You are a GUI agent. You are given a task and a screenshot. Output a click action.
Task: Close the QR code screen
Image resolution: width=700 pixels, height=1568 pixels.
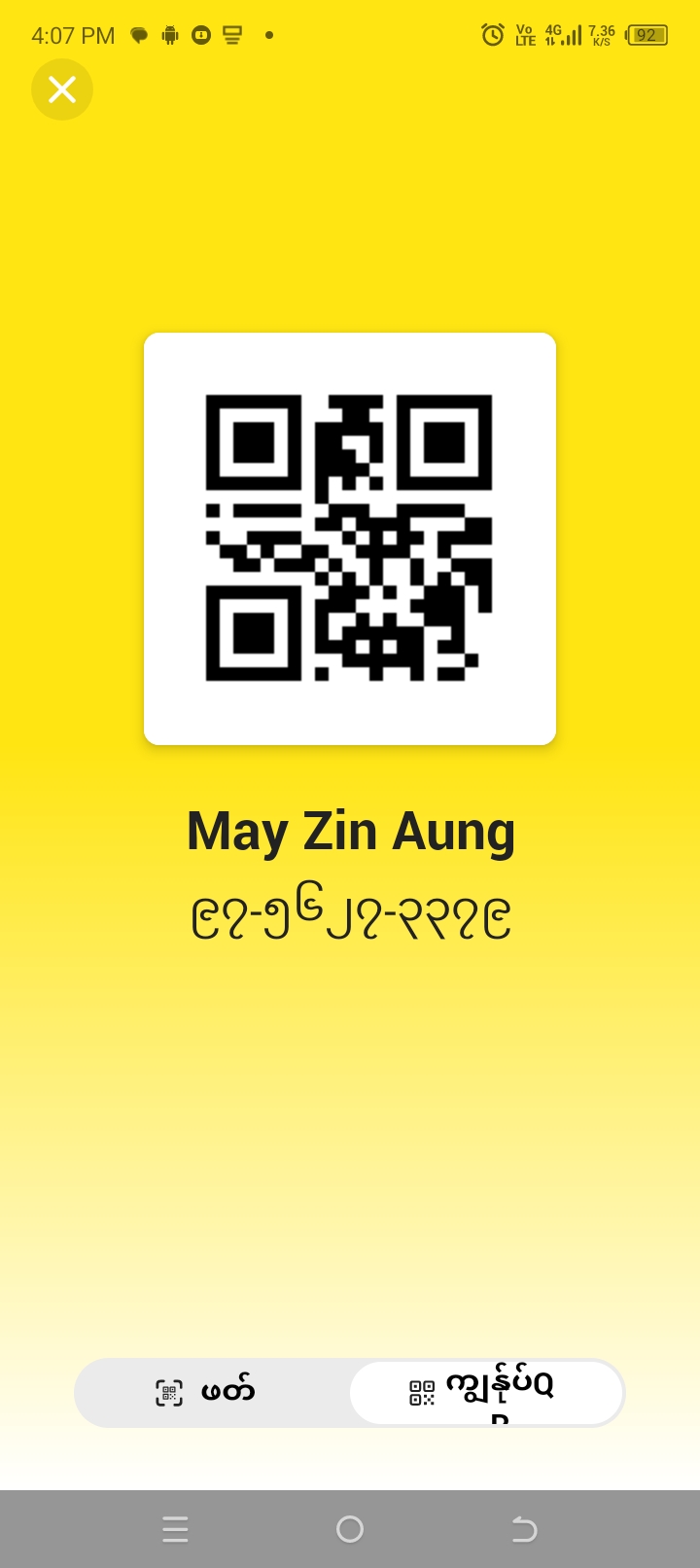point(62,89)
